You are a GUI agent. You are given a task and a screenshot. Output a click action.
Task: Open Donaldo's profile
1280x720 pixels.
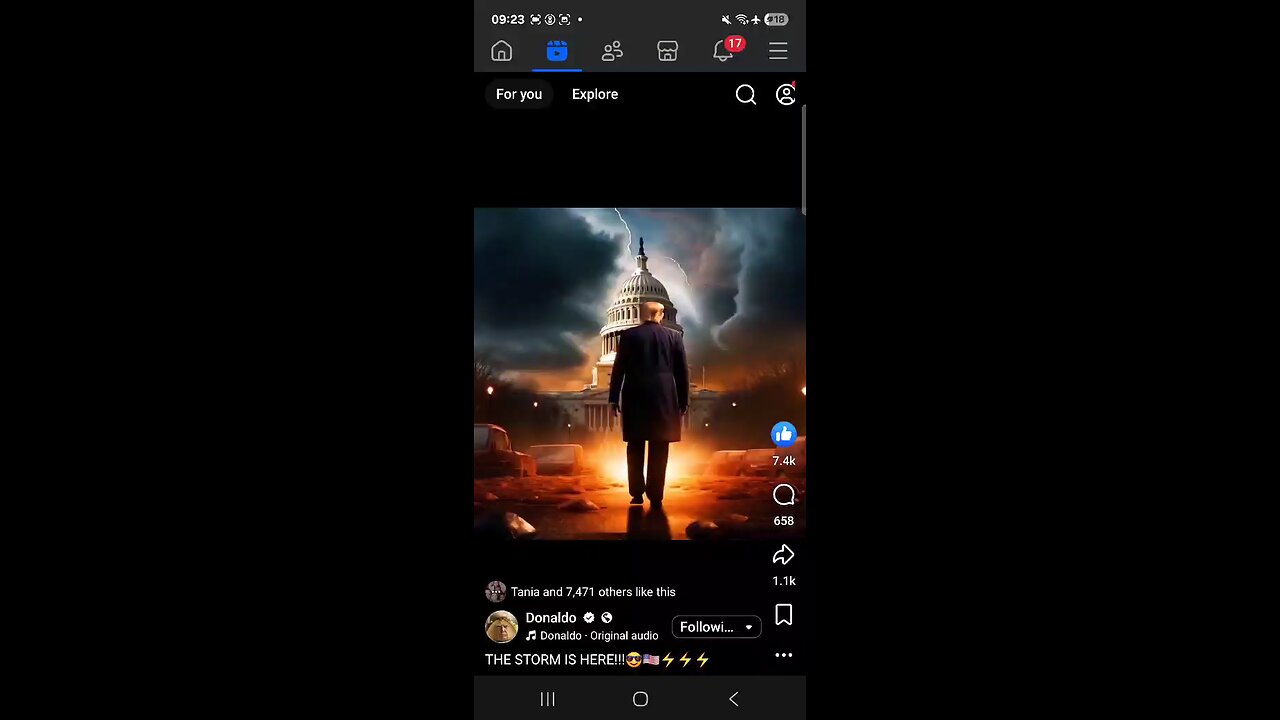(x=551, y=618)
